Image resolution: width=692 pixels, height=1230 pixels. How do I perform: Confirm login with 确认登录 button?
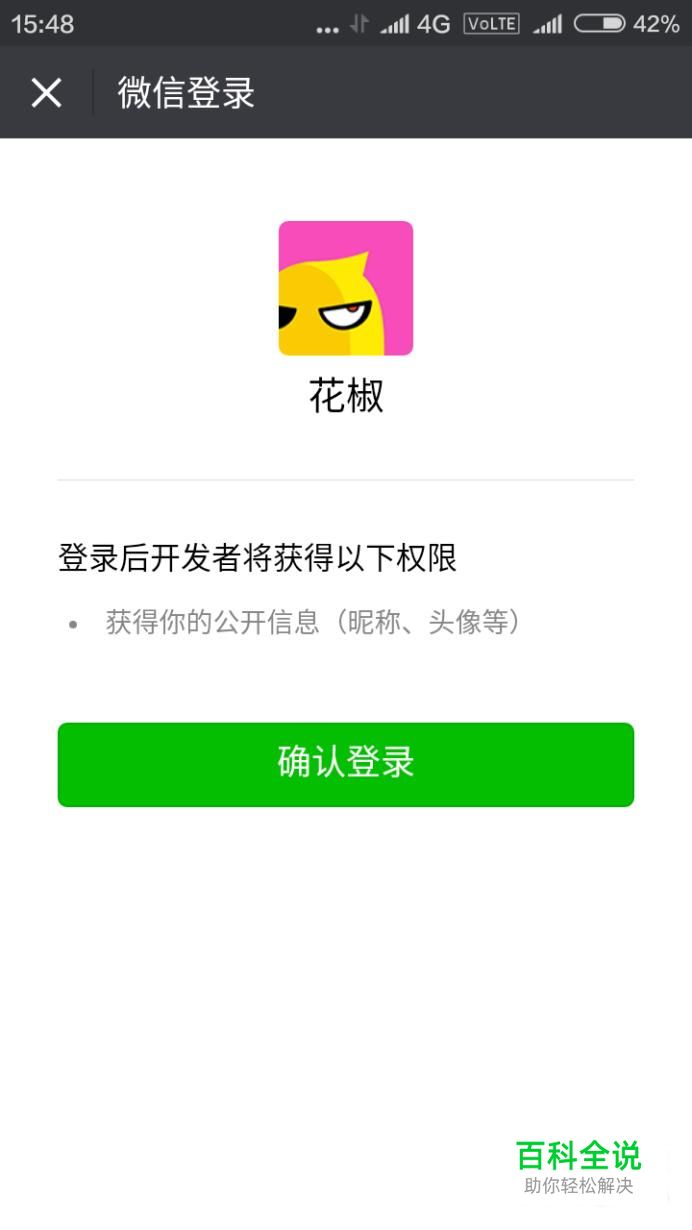(x=345, y=764)
